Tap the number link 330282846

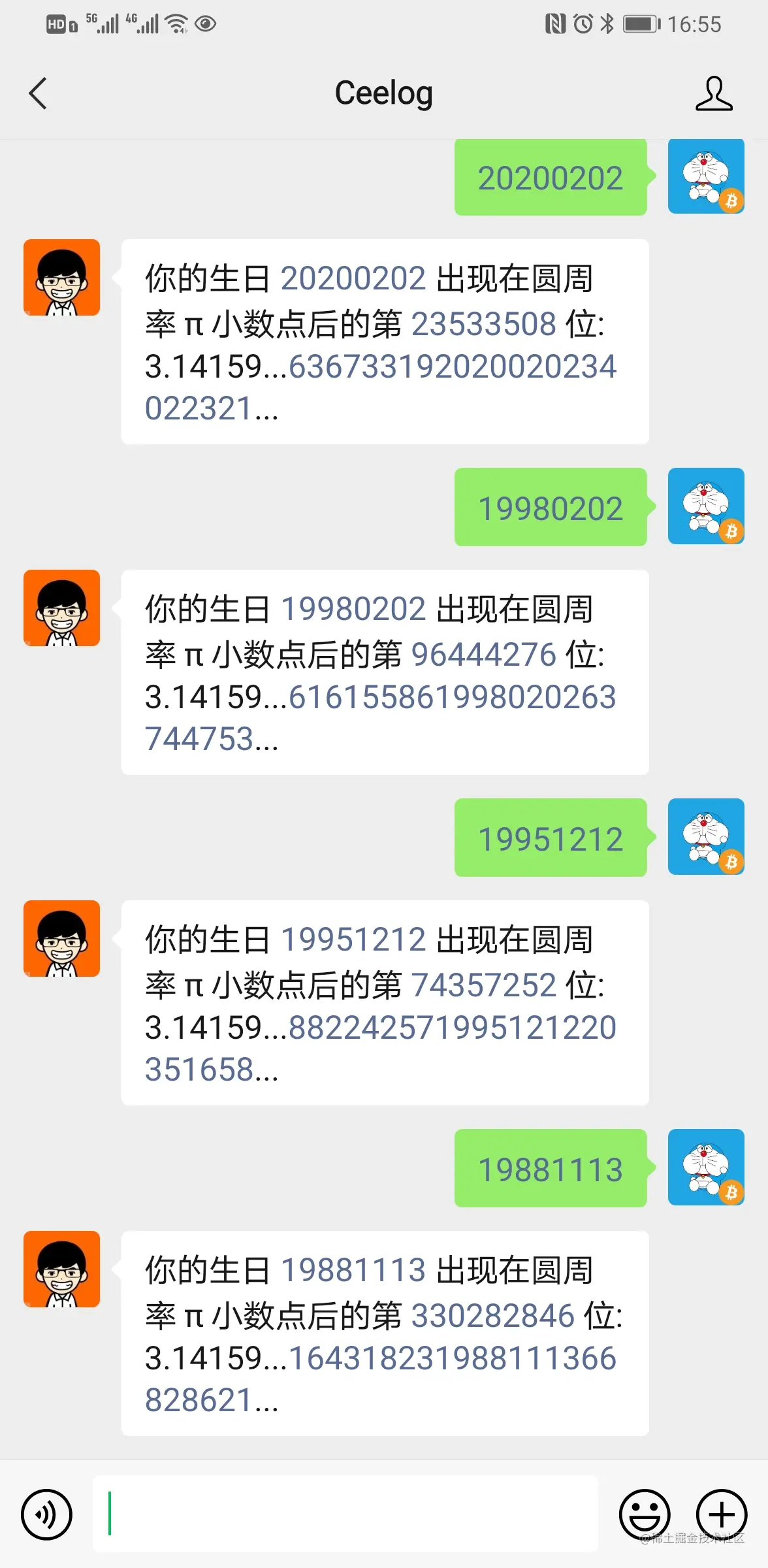point(492,1316)
